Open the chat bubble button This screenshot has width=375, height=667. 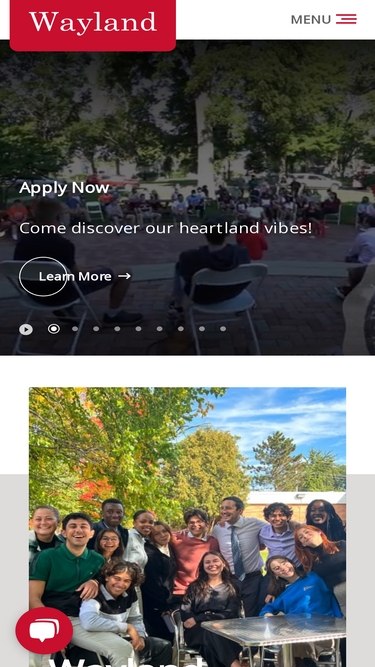44,630
